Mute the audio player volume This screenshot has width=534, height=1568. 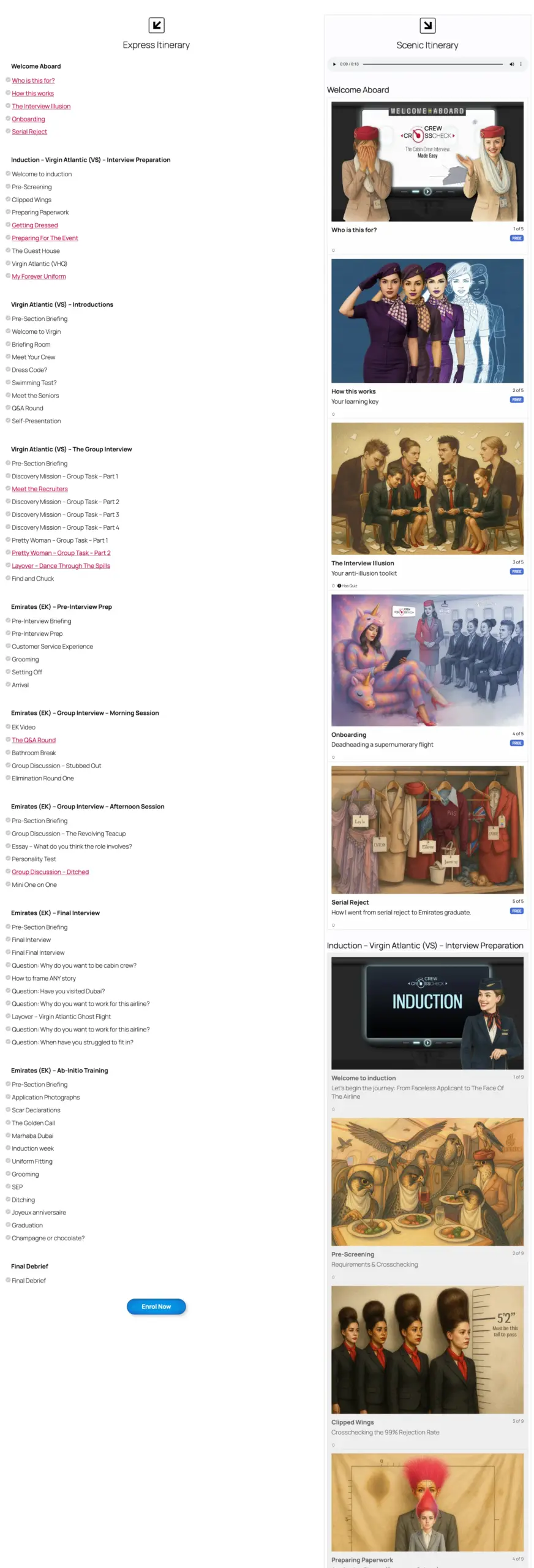point(511,64)
